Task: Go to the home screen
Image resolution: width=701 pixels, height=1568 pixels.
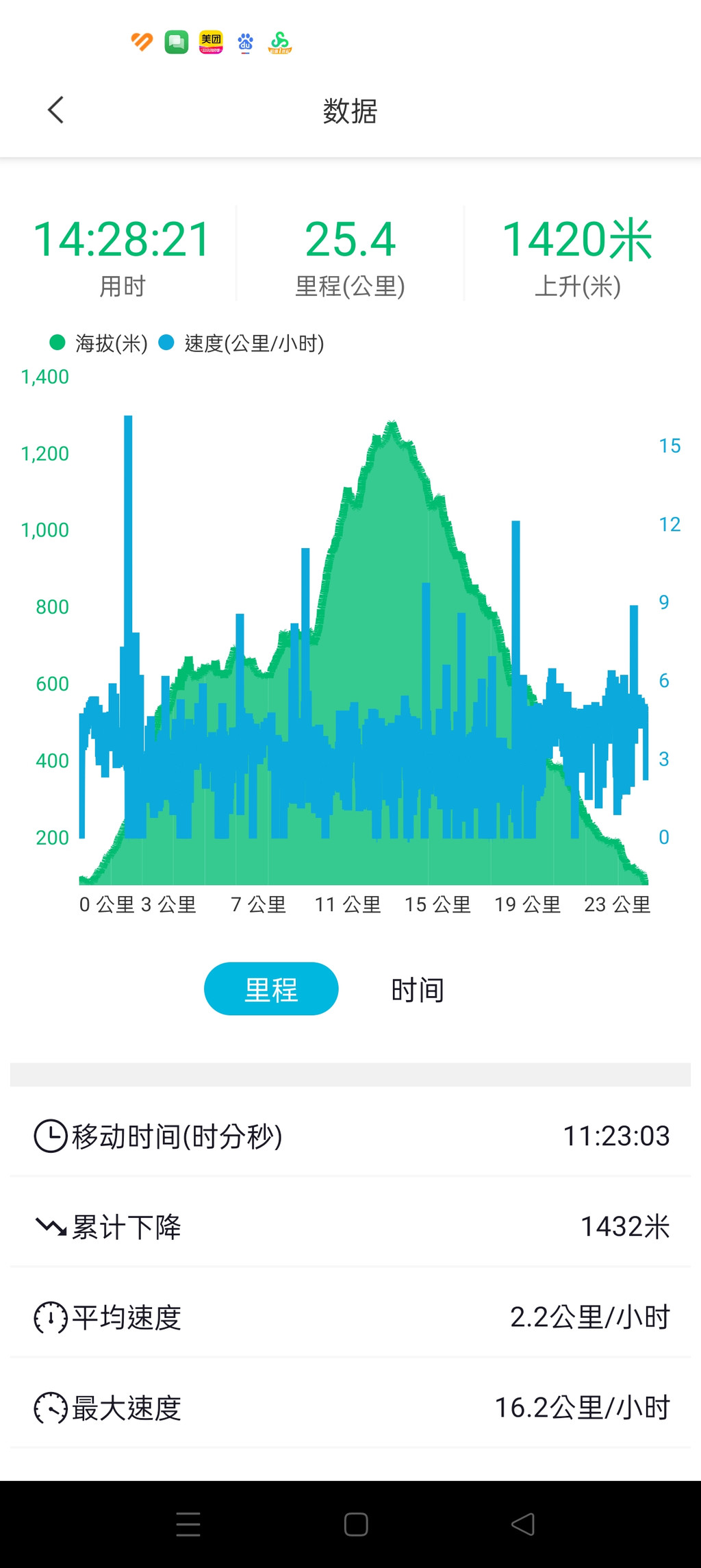Action: [x=356, y=1524]
